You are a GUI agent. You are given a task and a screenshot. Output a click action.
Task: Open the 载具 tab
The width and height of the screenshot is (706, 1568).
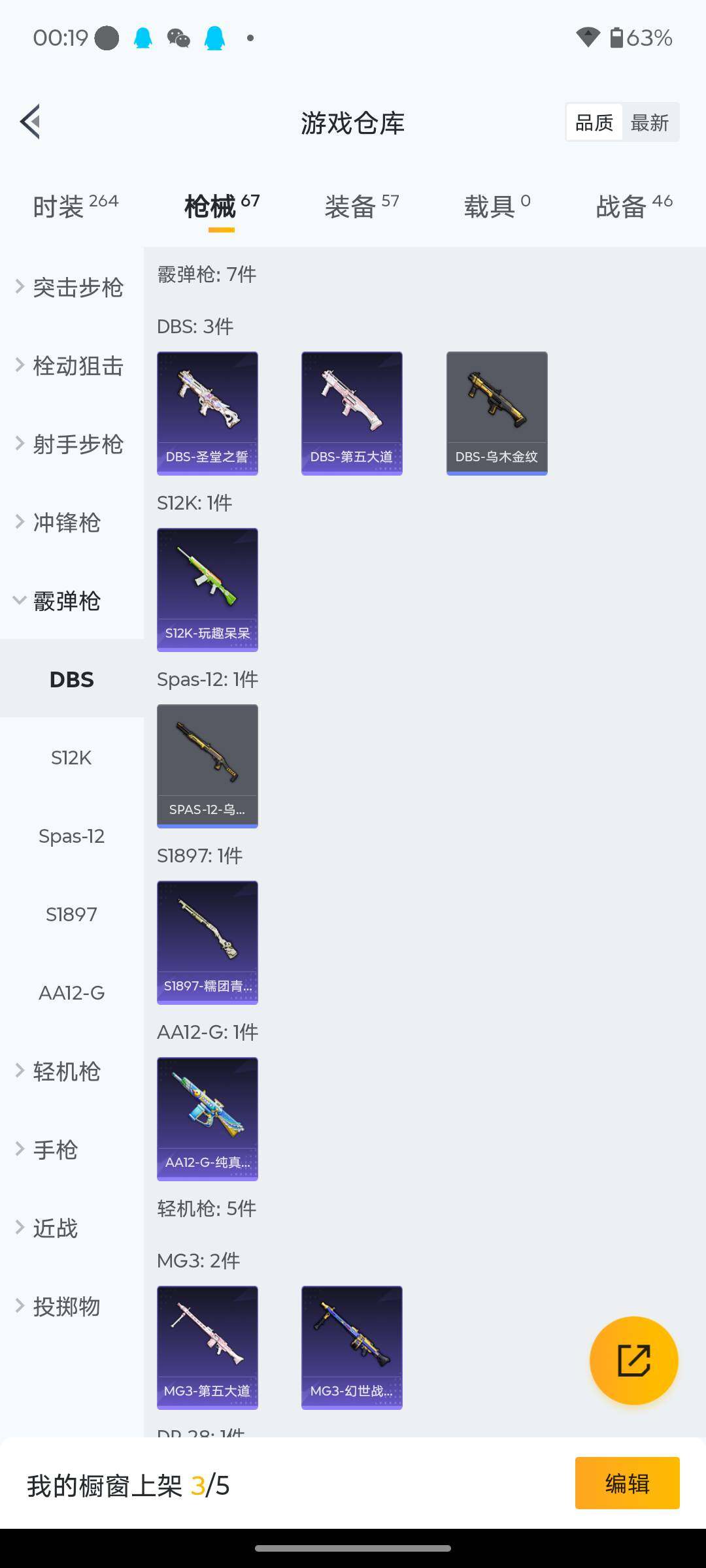point(497,206)
